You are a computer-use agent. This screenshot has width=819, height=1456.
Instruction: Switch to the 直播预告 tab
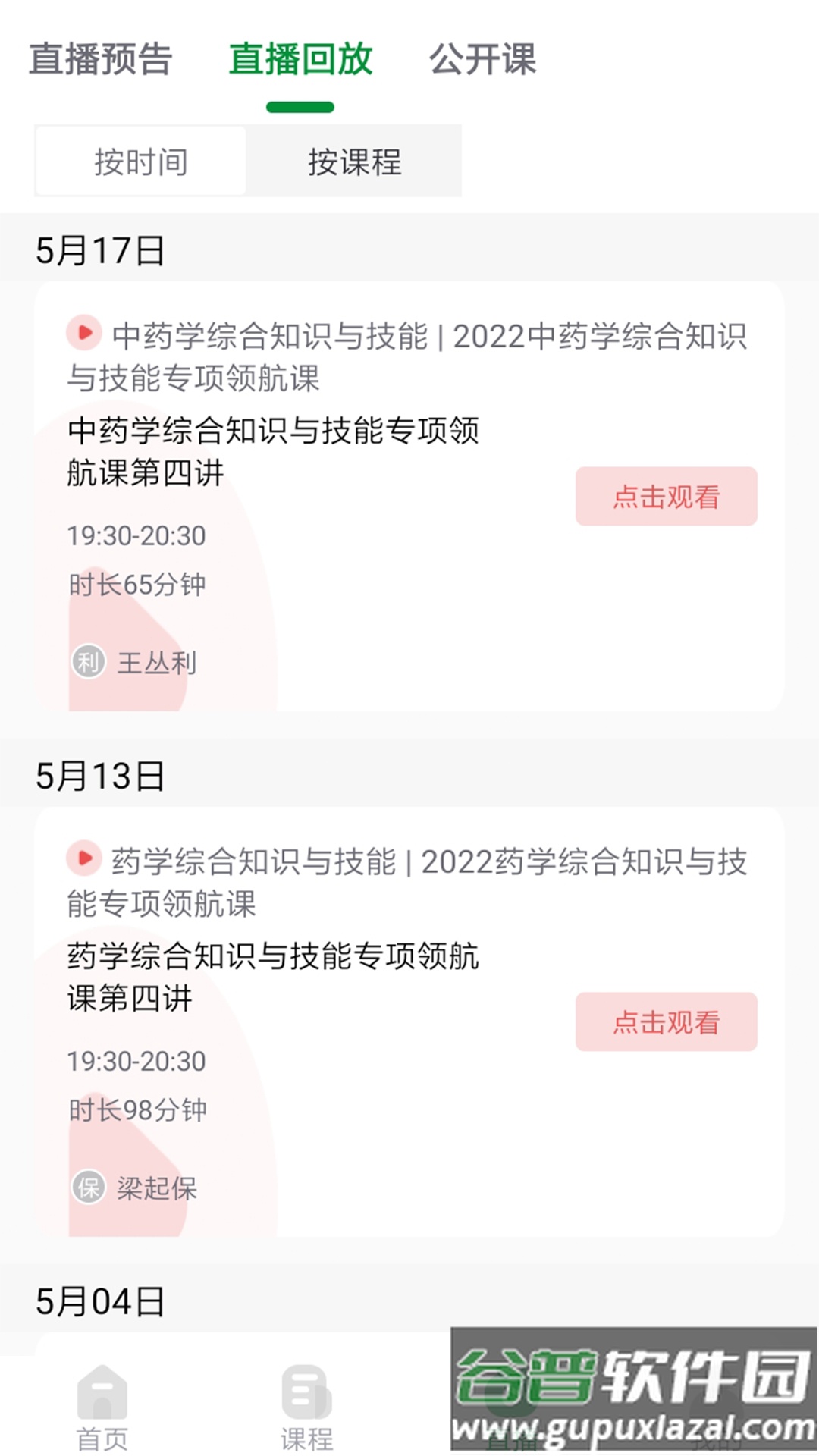(102, 60)
